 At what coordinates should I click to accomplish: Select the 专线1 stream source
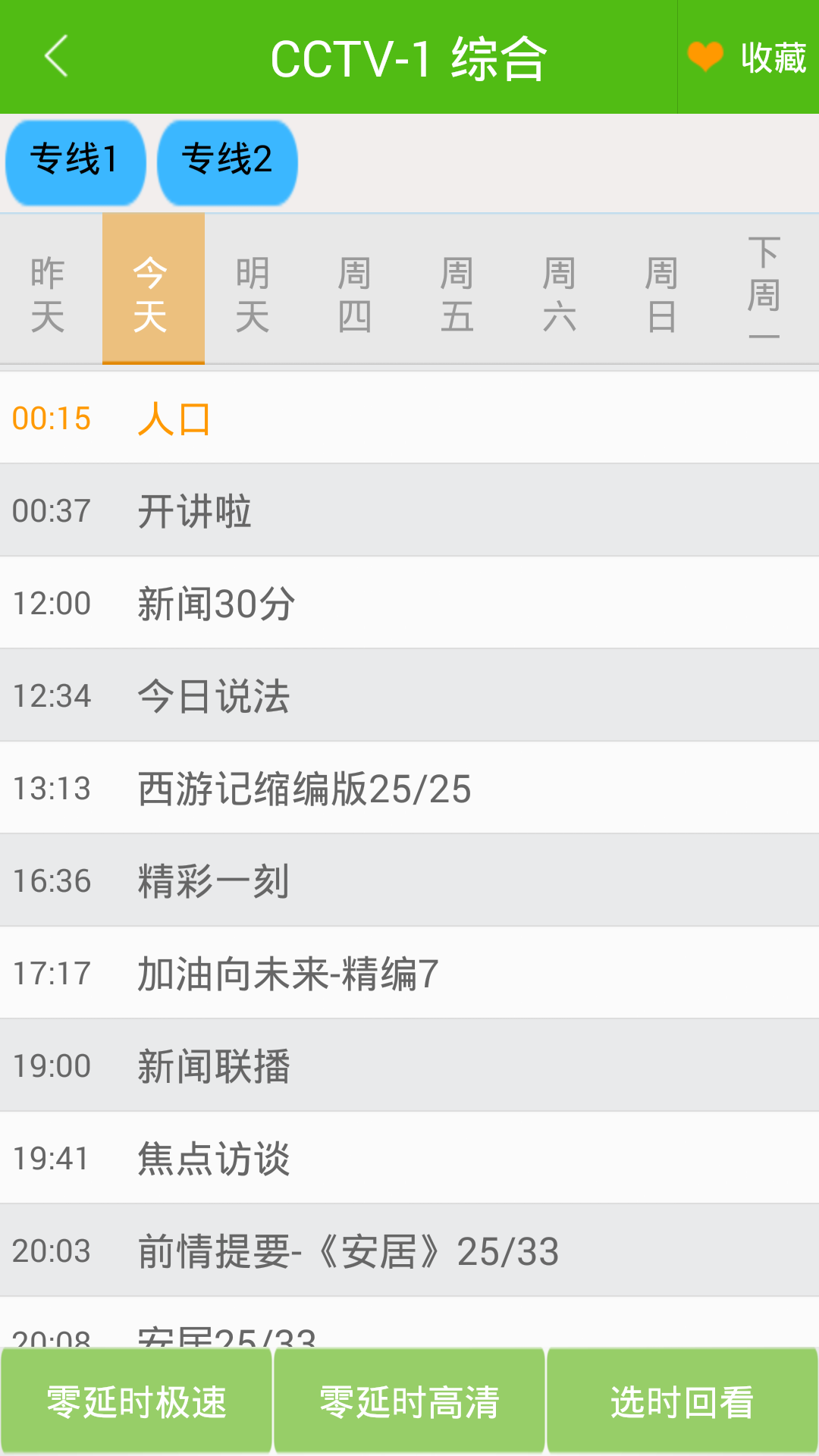[74, 161]
